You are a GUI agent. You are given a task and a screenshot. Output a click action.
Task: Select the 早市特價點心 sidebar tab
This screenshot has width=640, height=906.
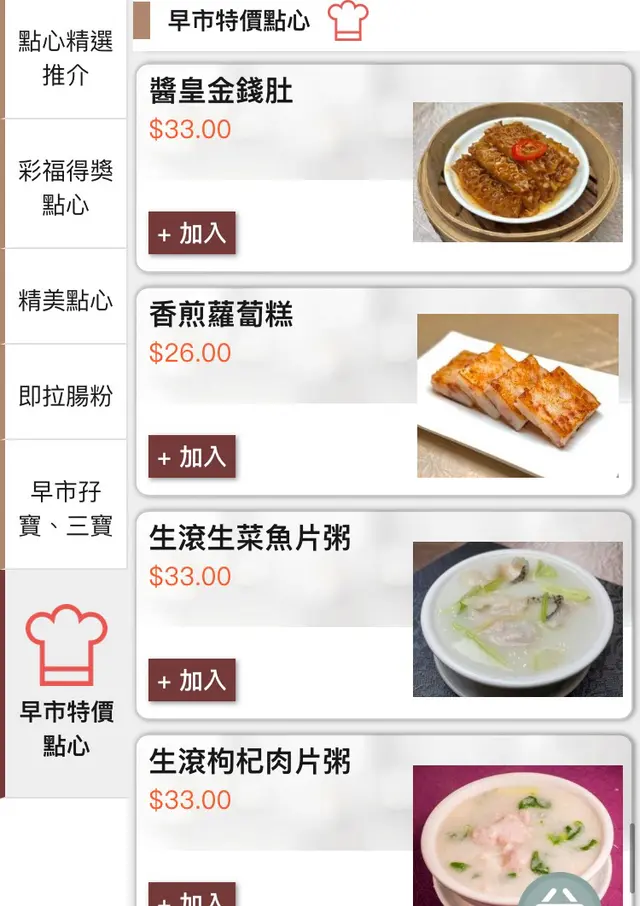point(66,684)
